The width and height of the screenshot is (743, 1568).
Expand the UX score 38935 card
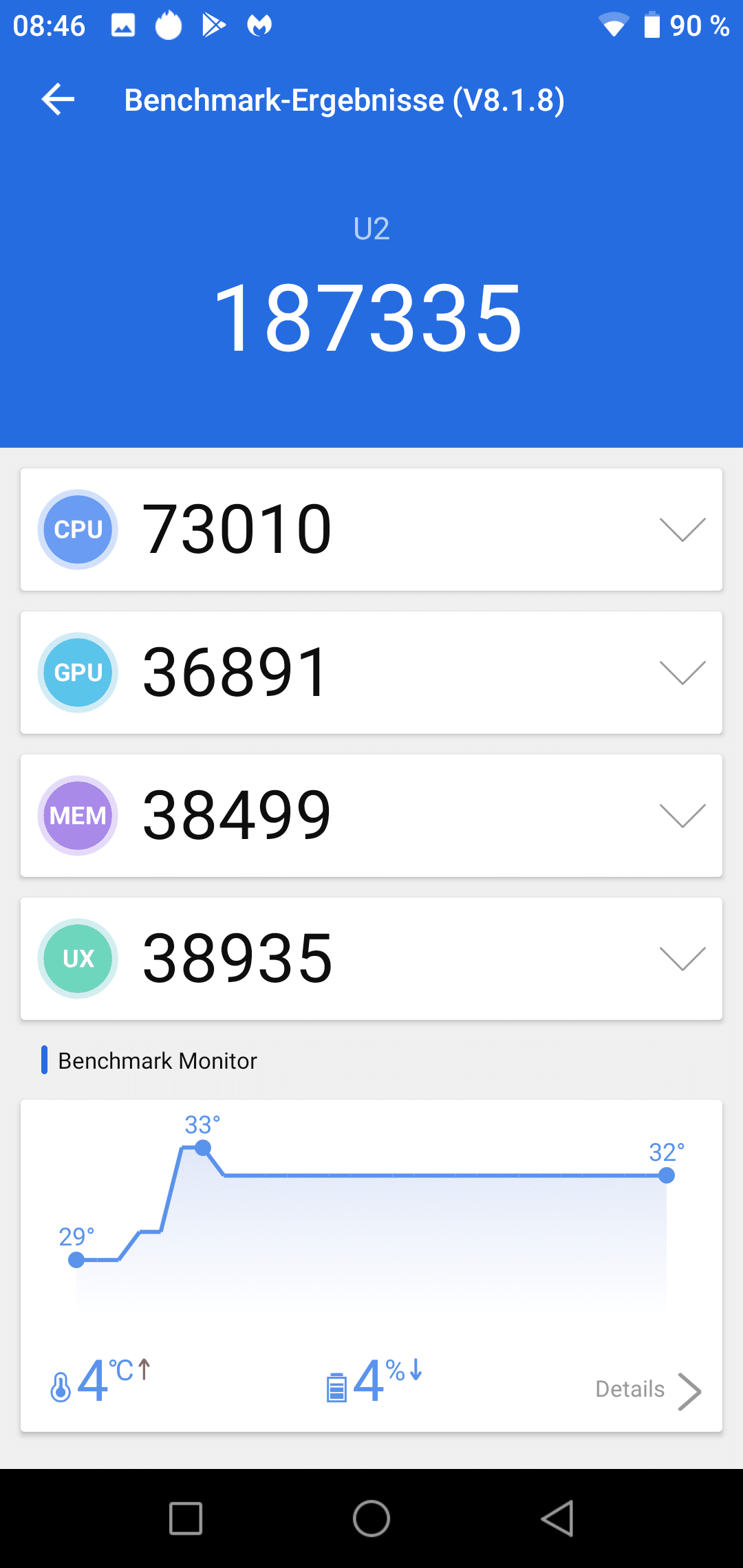(x=371, y=959)
